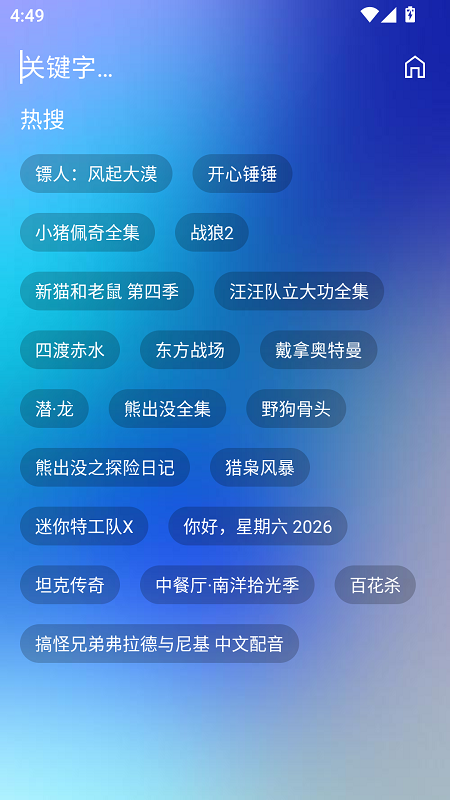Focus the 关键字 search field
Image resolution: width=450 pixels, height=800 pixels.
click(x=204, y=67)
